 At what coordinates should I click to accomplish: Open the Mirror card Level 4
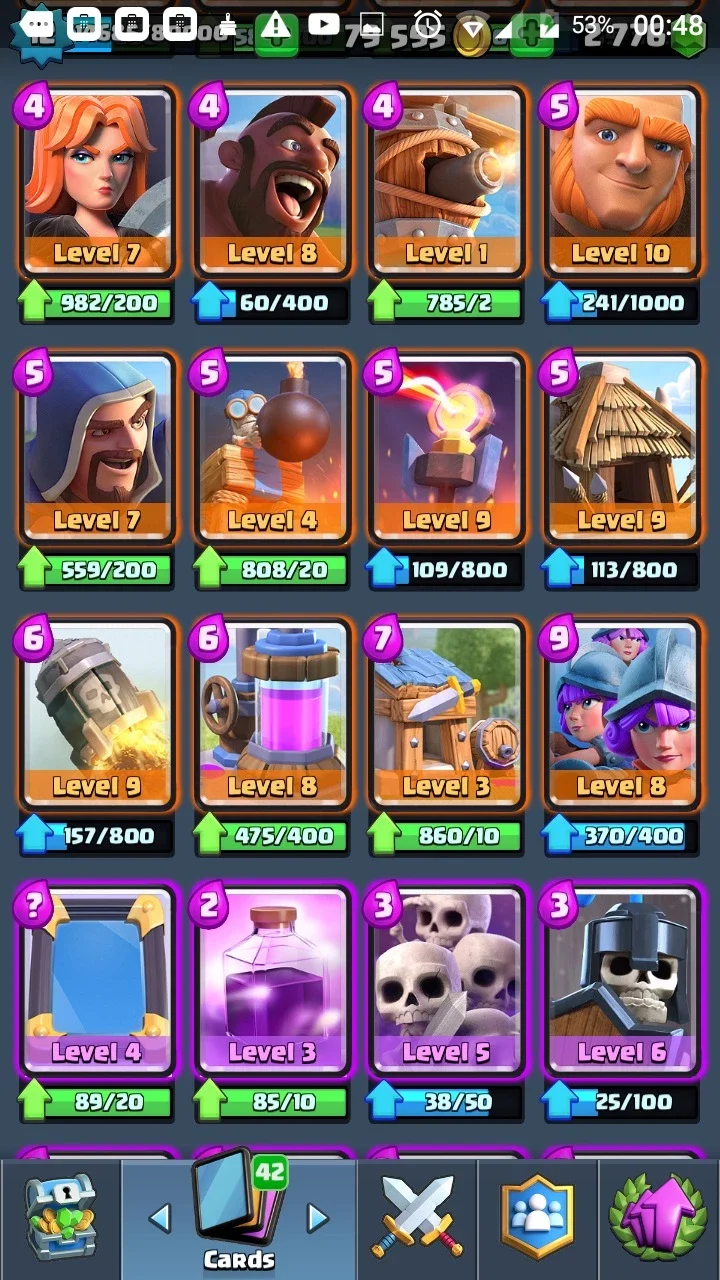97,981
